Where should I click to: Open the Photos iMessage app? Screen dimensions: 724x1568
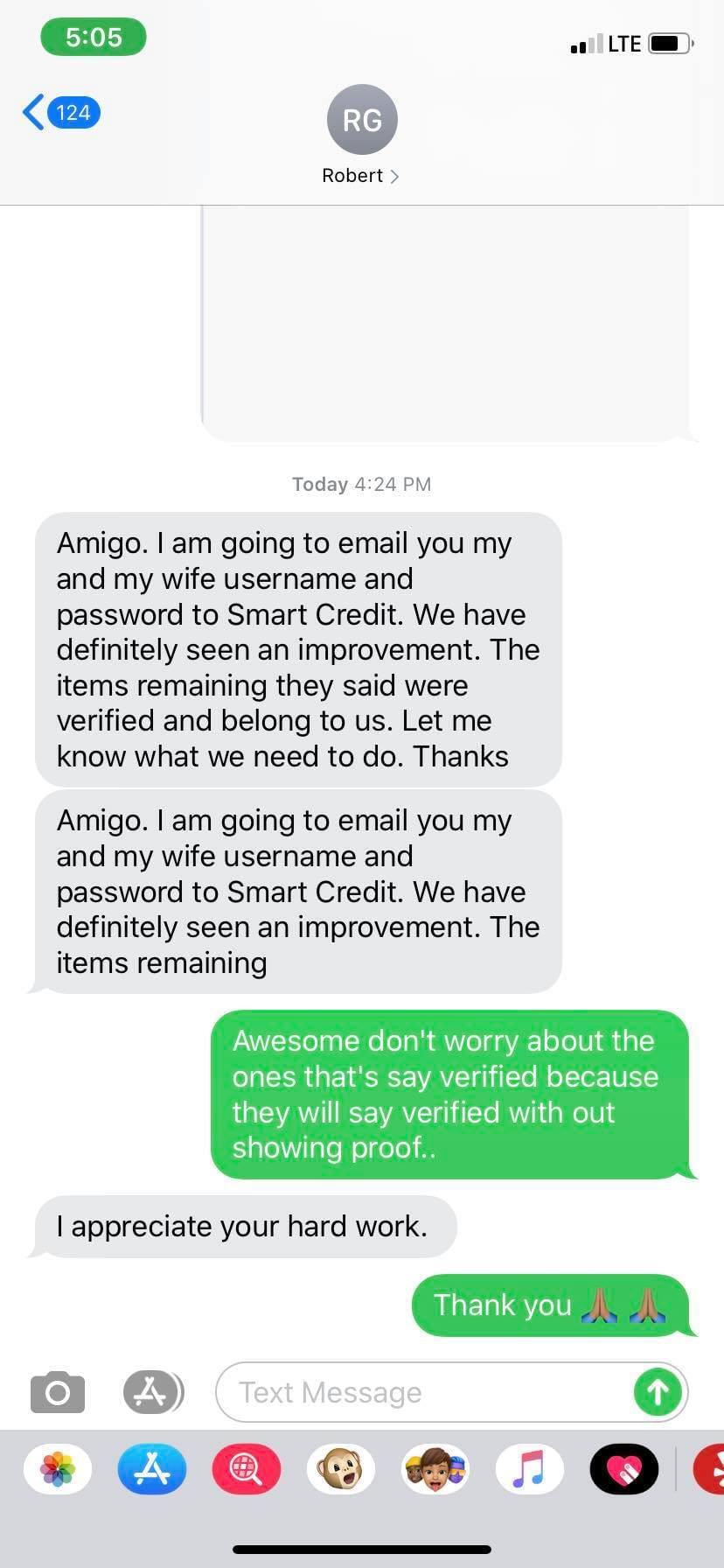click(58, 1469)
